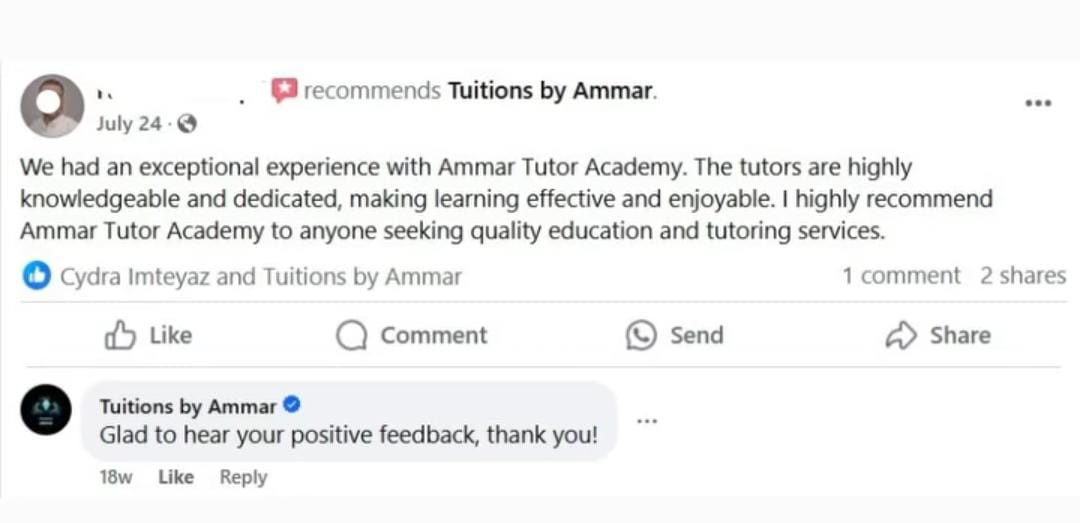Open the commenter's Tuitions by Ammar profile
Screen dimensions: 1080x523
(x=188, y=406)
